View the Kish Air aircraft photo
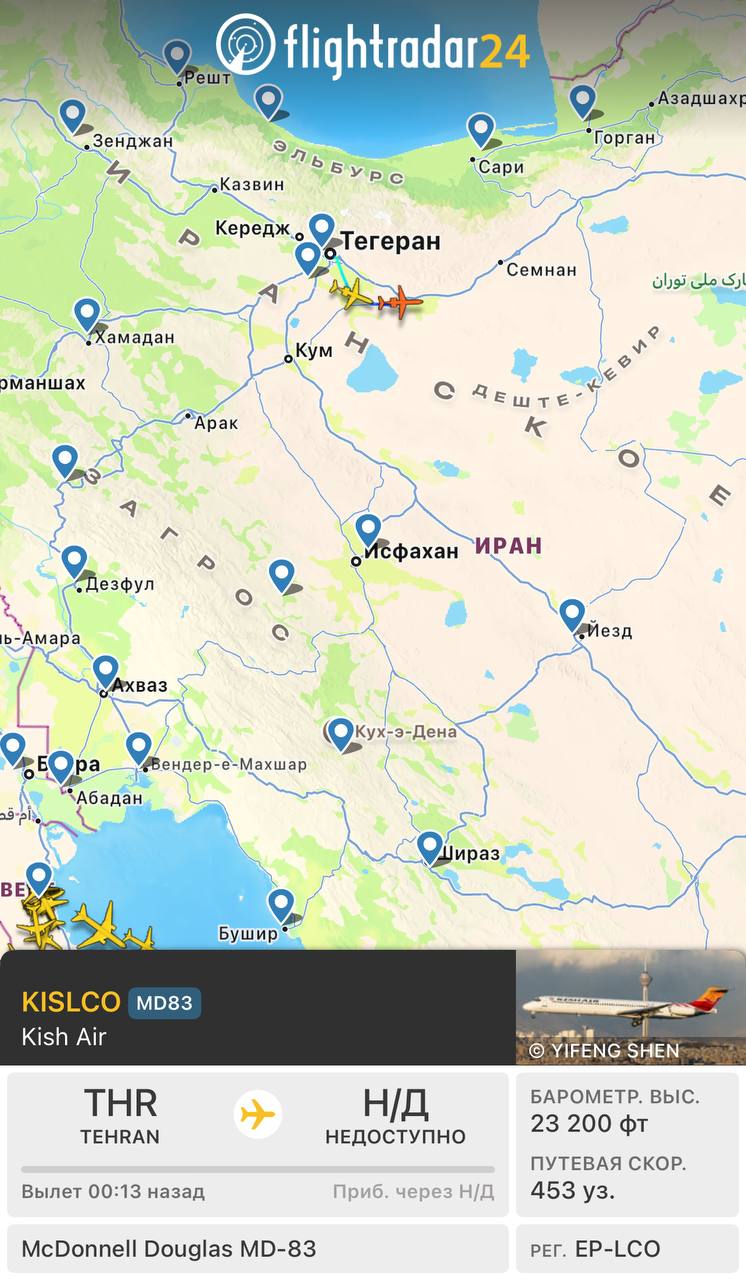The width and height of the screenshot is (746, 1280). 630,1006
